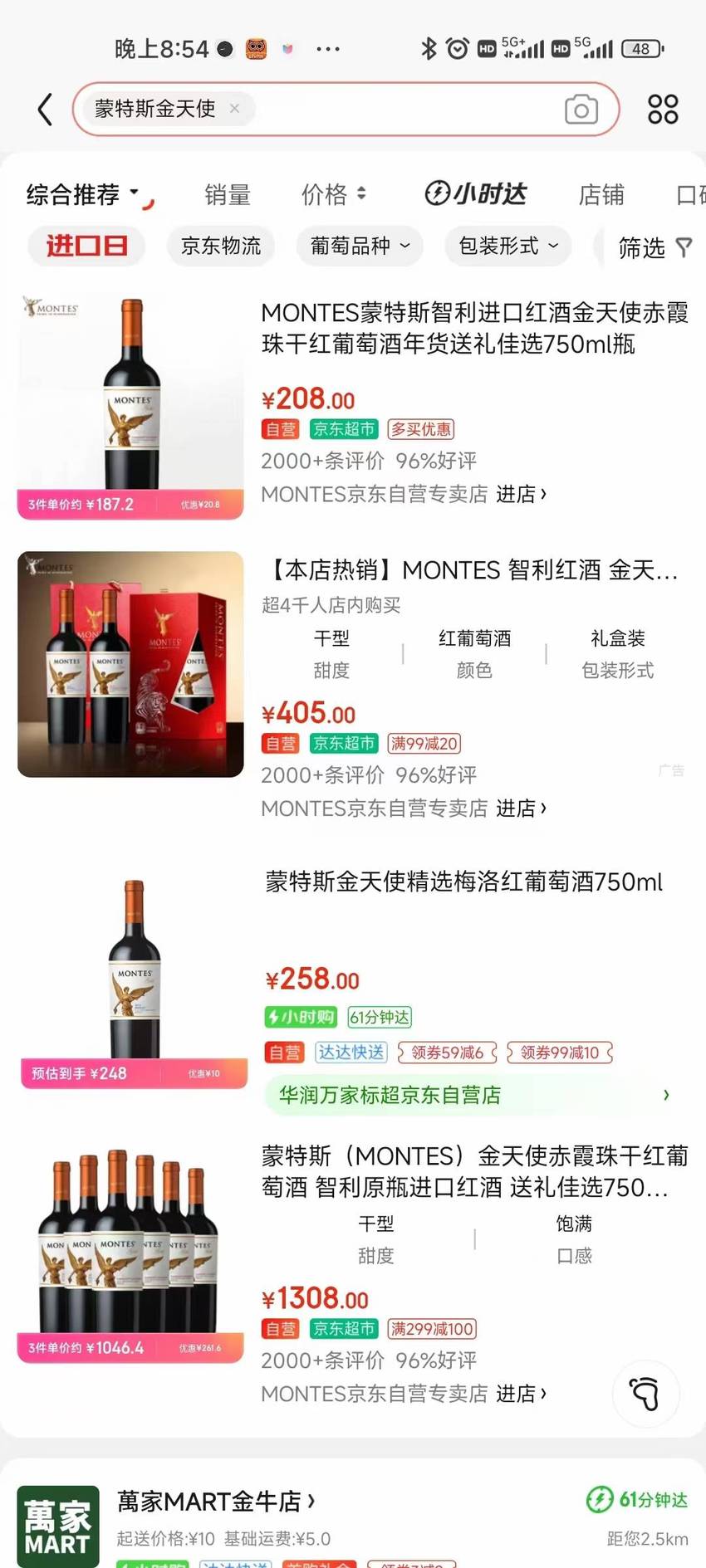
Task: Sort results by 销量
Action: 228,195
